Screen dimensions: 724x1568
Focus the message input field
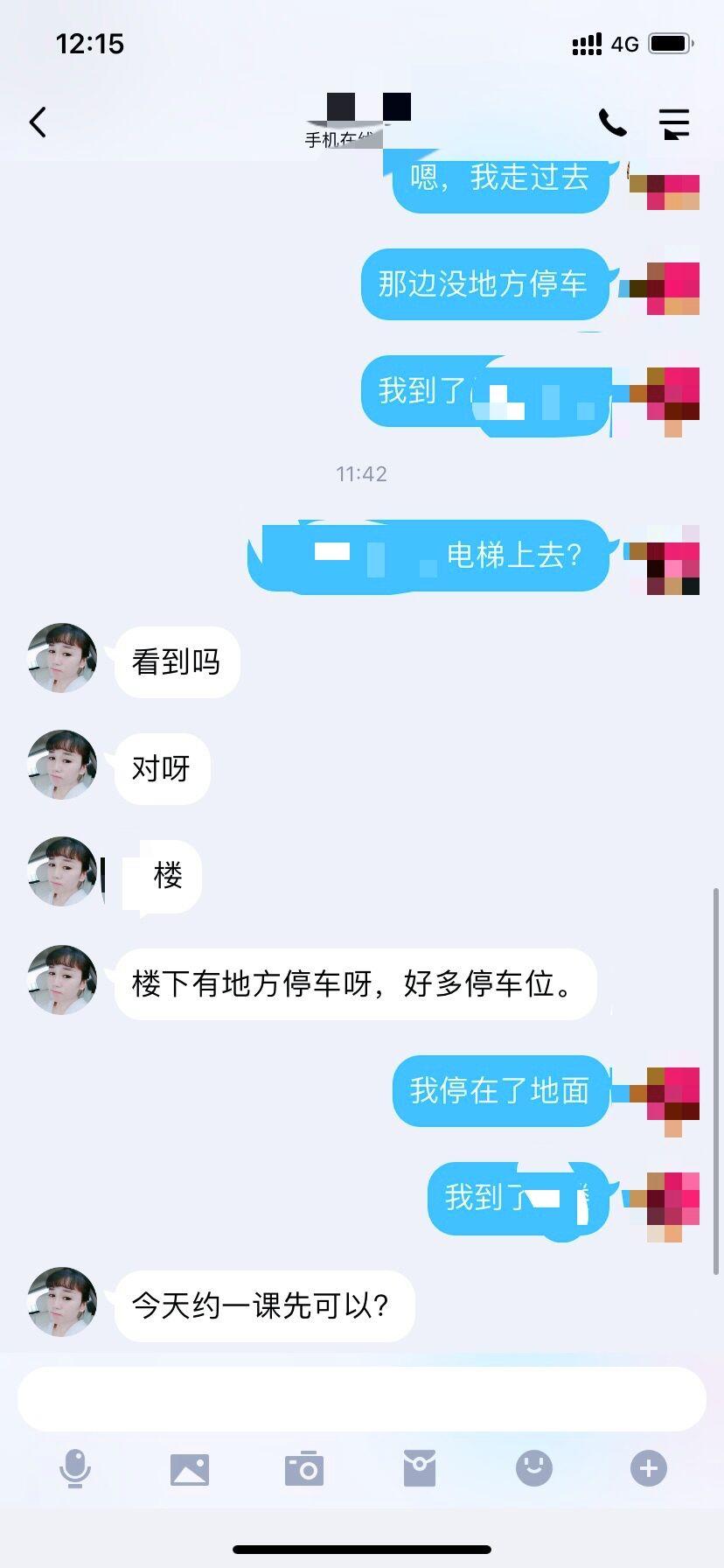click(x=362, y=1399)
